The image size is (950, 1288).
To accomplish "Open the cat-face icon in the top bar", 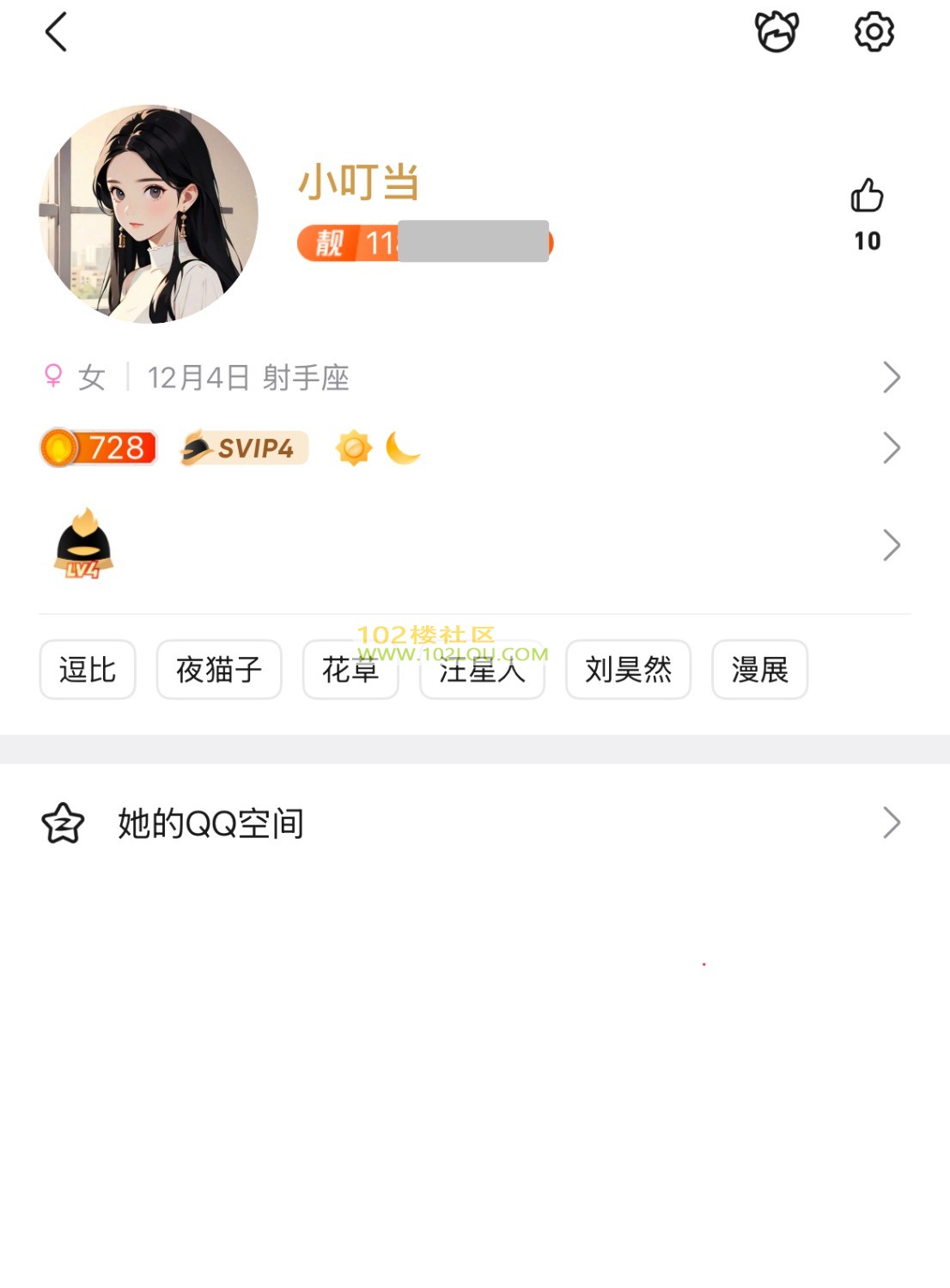I will 776,33.
